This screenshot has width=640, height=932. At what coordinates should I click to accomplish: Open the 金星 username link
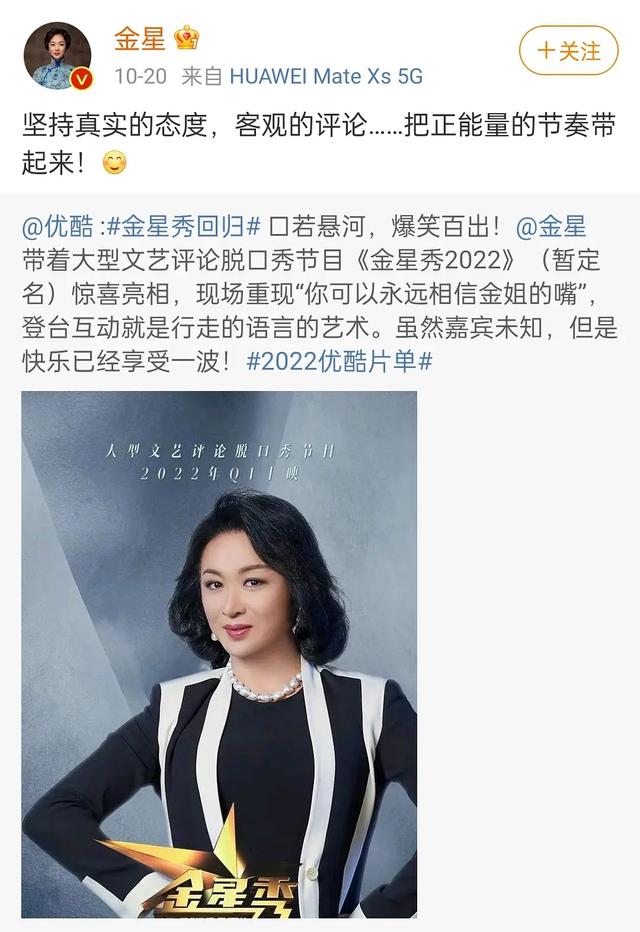(x=139, y=39)
